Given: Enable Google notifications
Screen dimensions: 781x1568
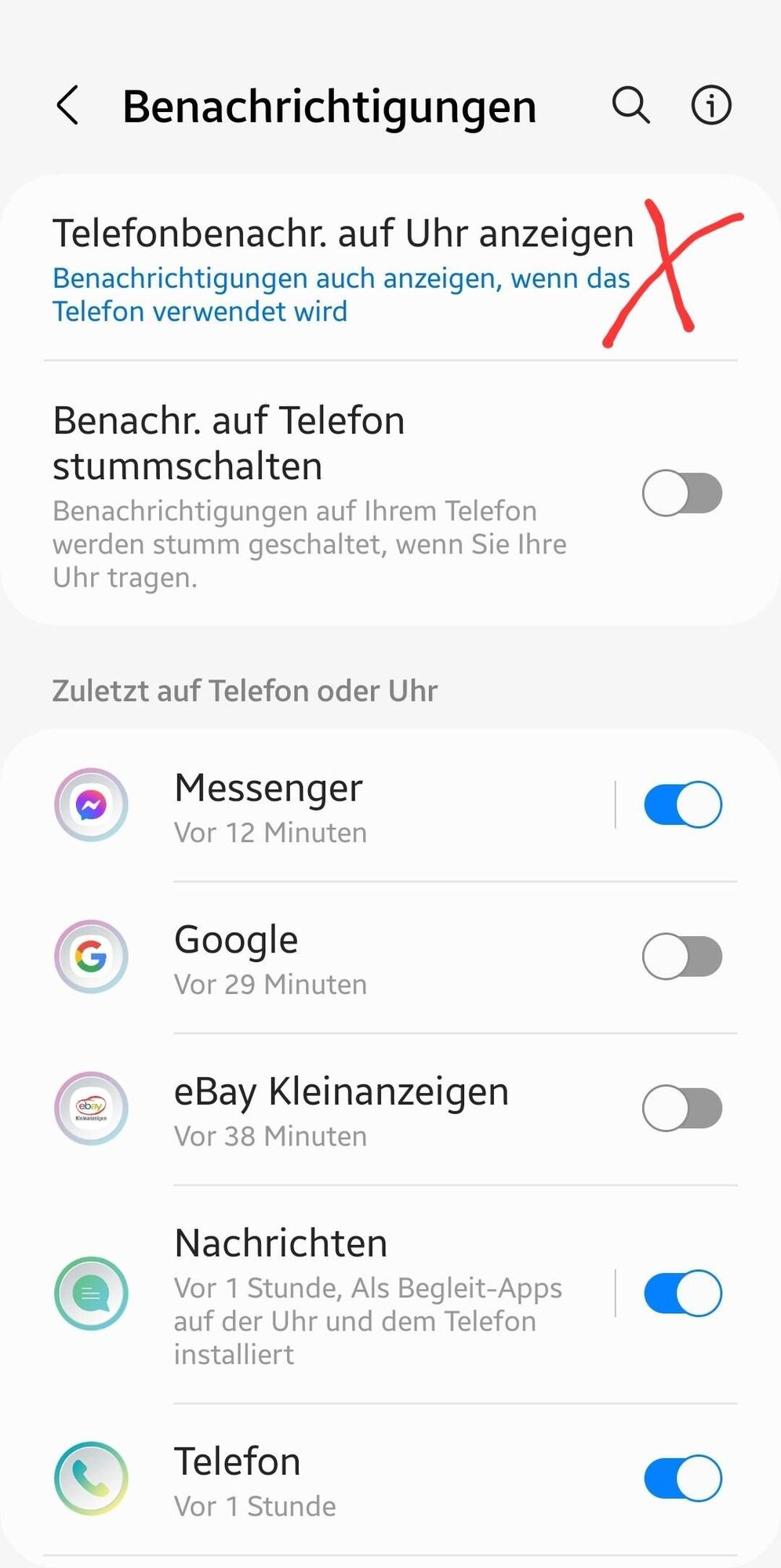Looking at the screenshot, I should [x=681, y=956].
